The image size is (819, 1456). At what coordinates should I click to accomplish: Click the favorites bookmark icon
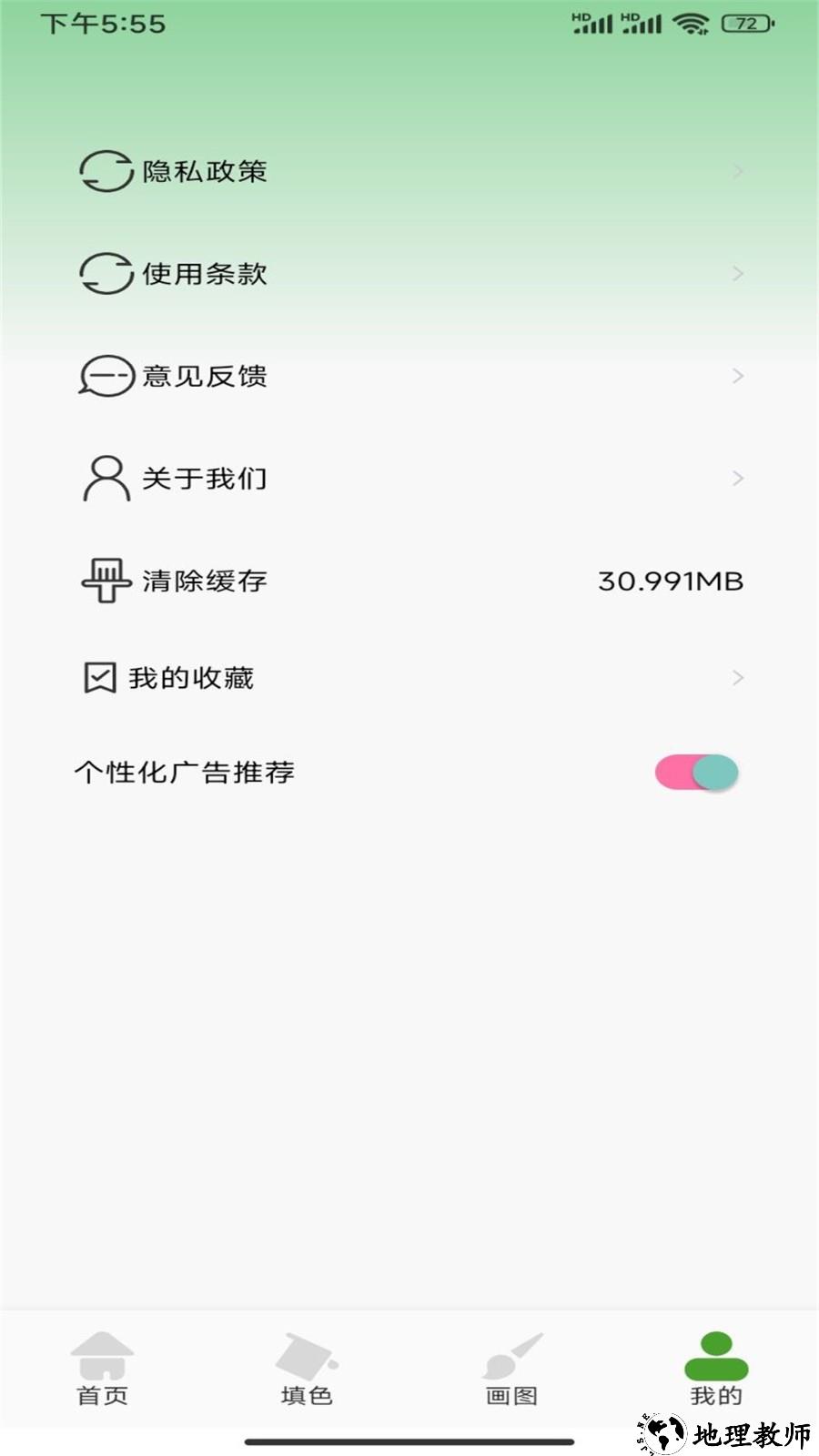point(98,676)
